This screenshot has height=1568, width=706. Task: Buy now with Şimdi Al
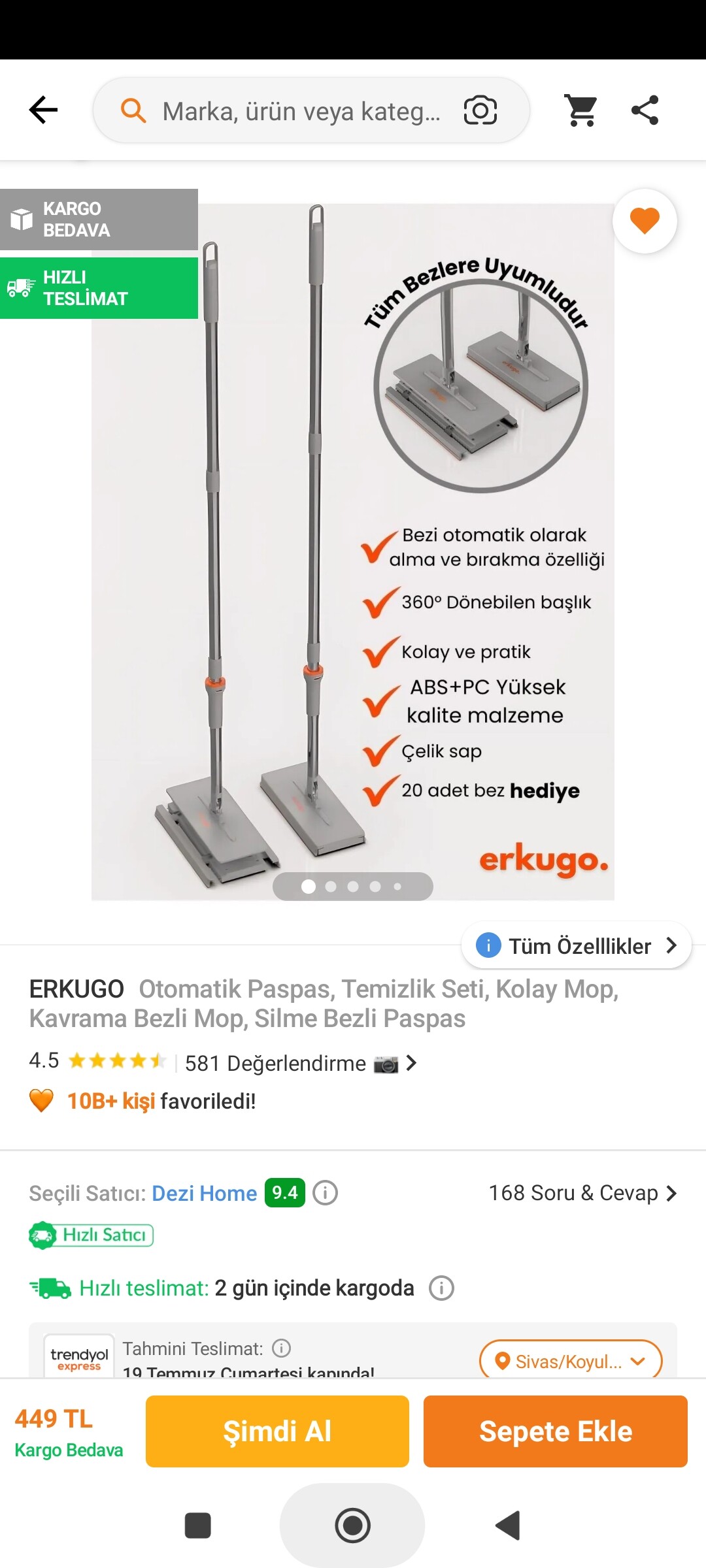coord(277,1431)
